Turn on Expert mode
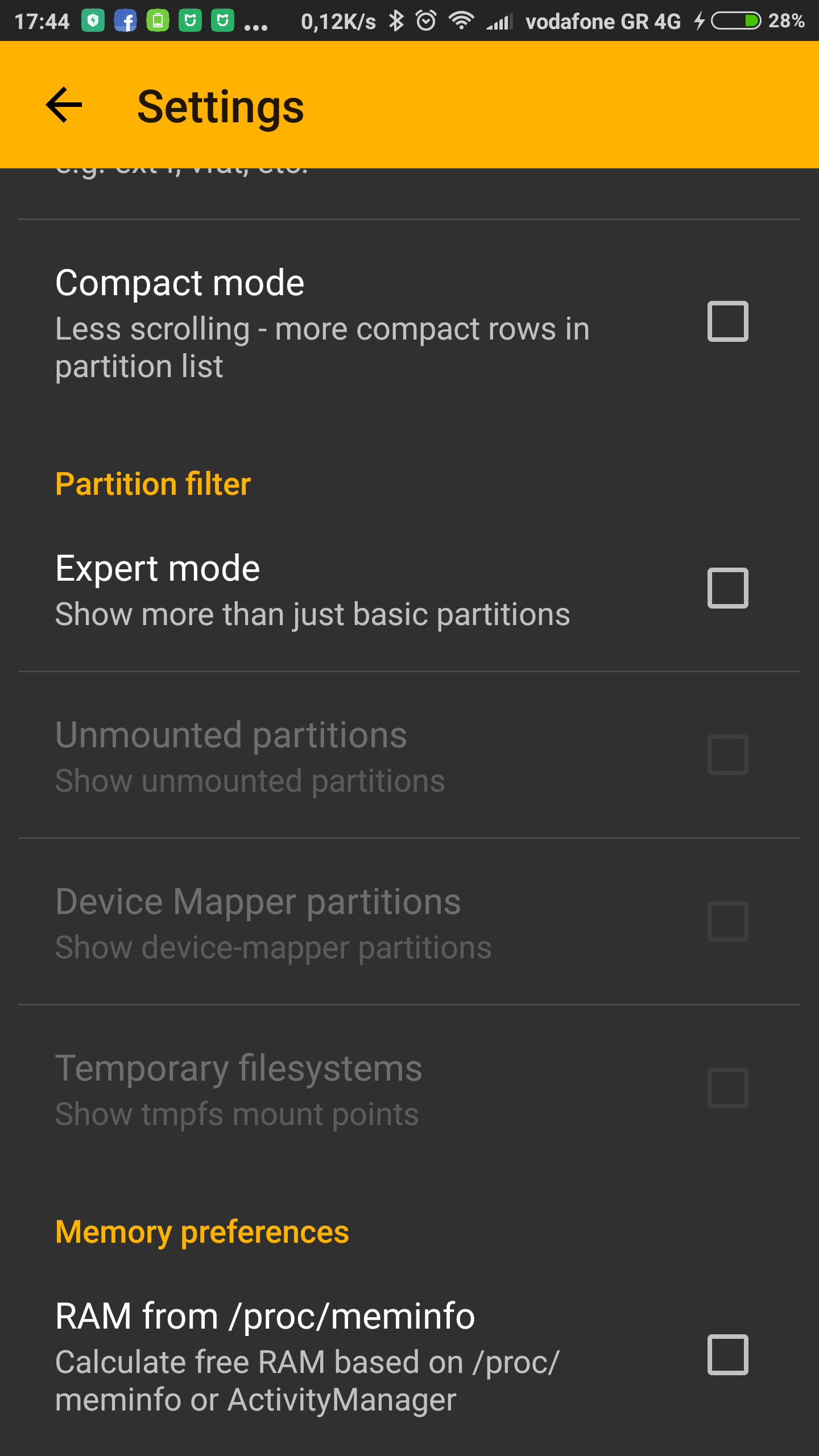 tap(727, 588)
